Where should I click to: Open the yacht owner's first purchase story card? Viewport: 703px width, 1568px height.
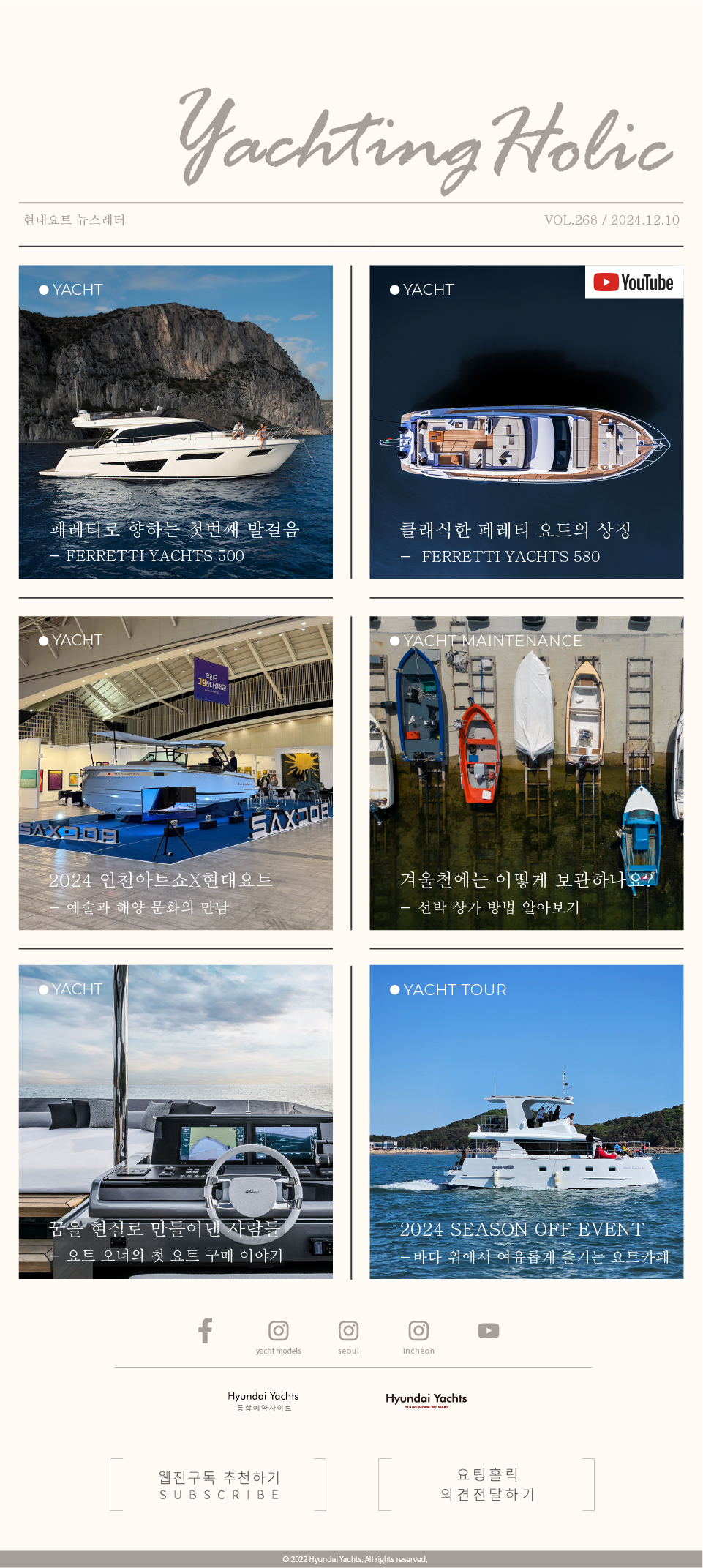[176, 1122]
